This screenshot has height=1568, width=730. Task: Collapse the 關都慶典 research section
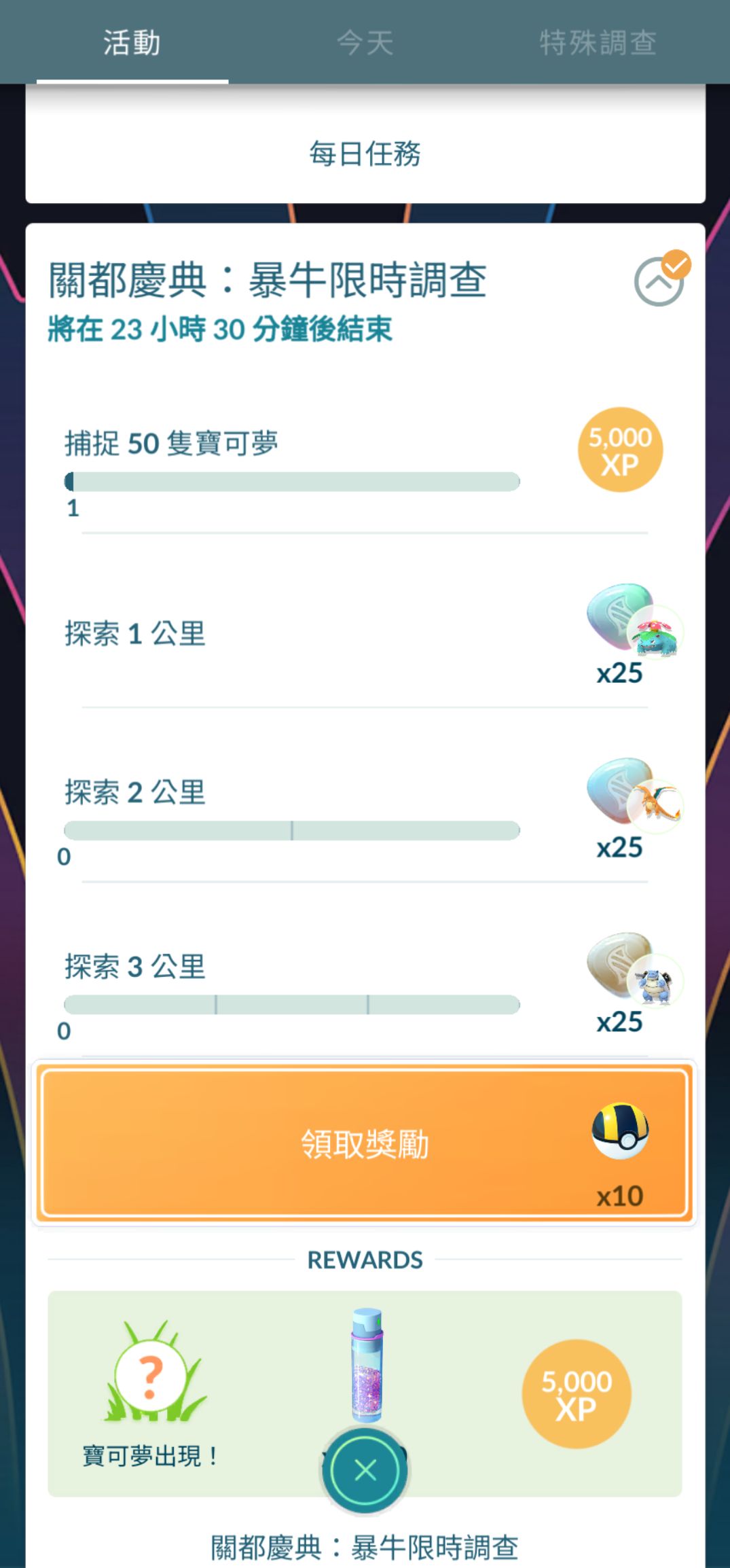[659, 282]
